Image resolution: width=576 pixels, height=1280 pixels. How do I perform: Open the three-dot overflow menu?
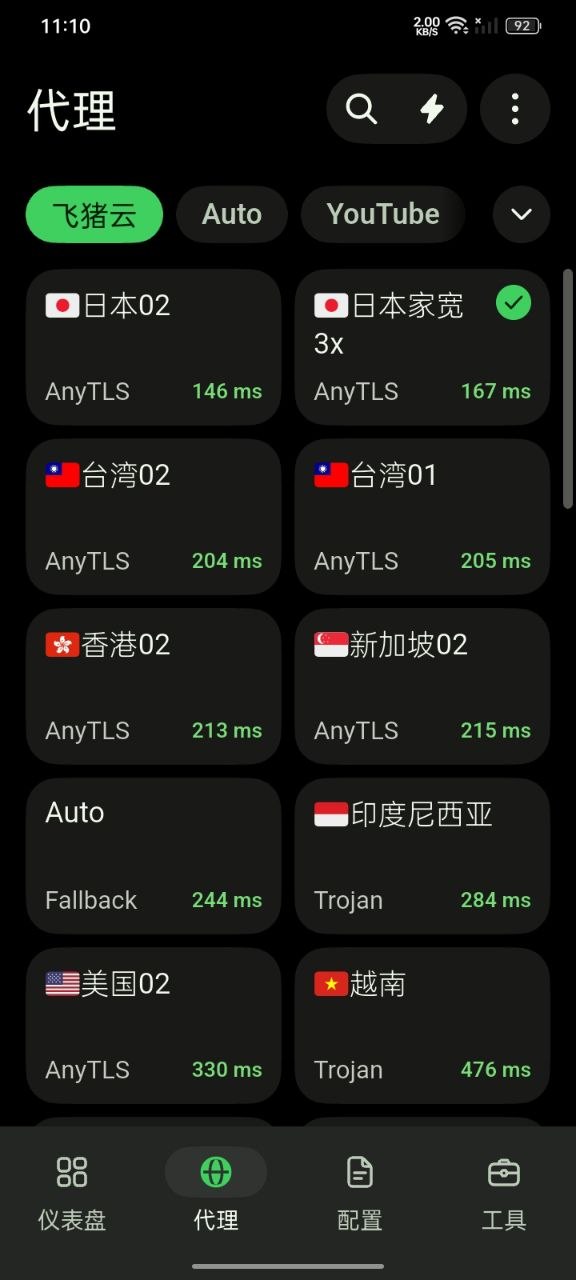[515, 109]
